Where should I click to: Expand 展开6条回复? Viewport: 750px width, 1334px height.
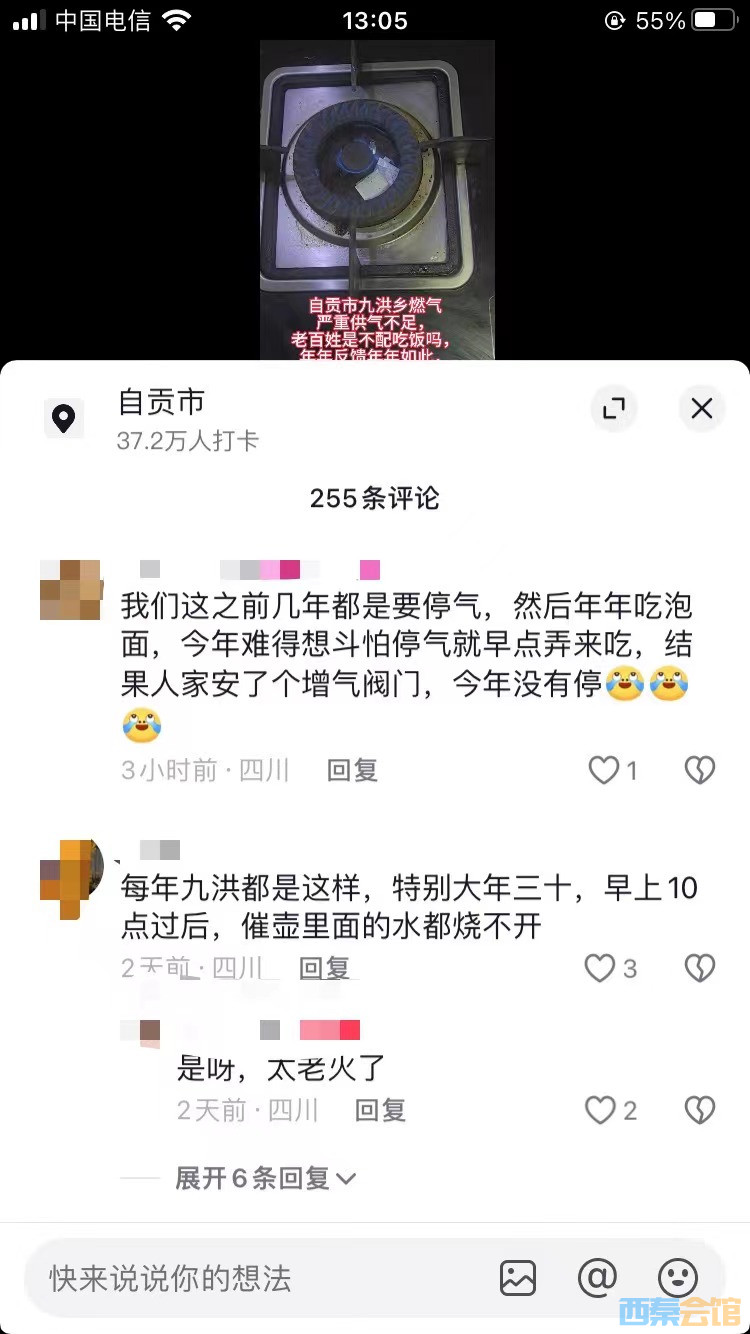(265, 1179)
